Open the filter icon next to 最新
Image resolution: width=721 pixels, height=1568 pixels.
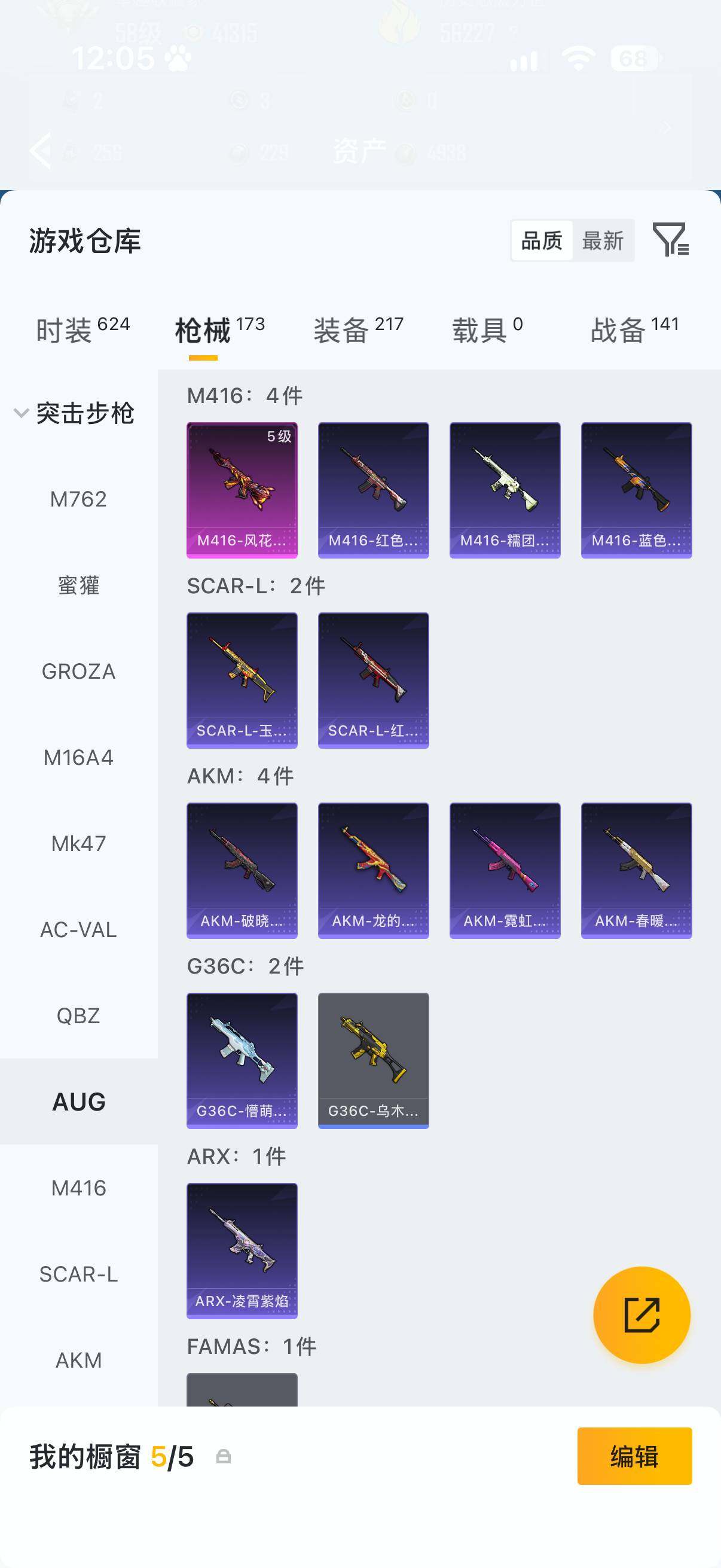pyautogui.click(x=670, y=240)
